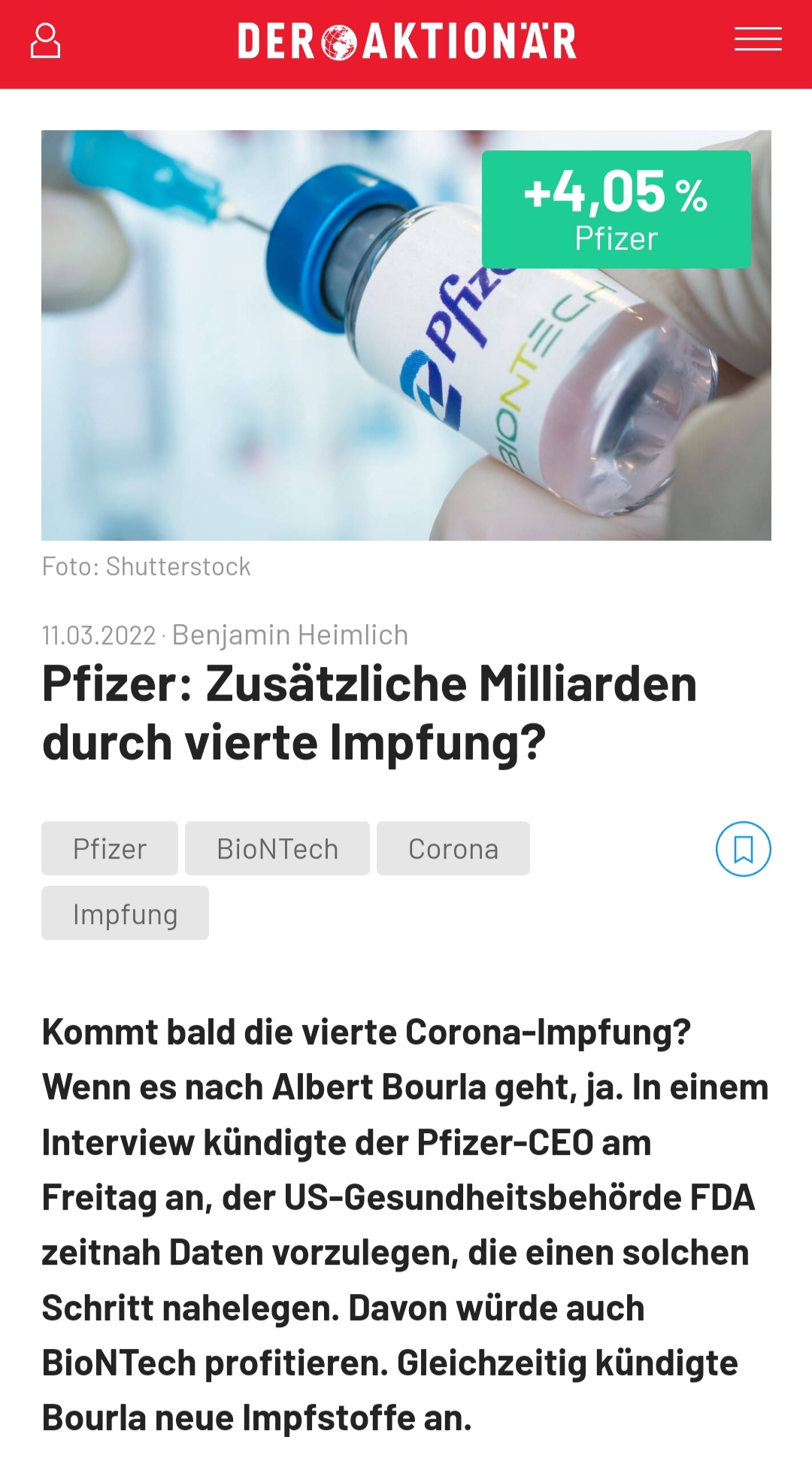
Task: Open the user account icon
Action: (x=45, y=41)
